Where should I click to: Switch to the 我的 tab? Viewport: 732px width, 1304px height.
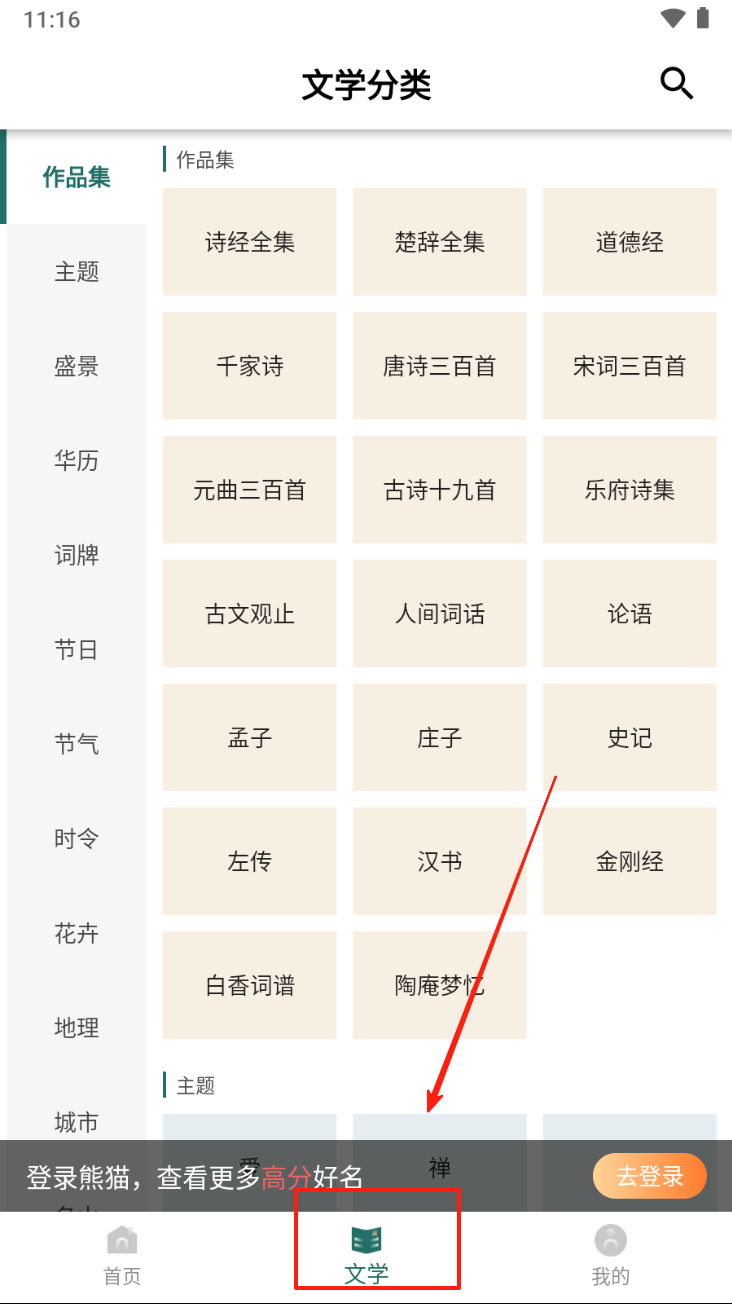pyautogui.click(x=610, y=1256)
